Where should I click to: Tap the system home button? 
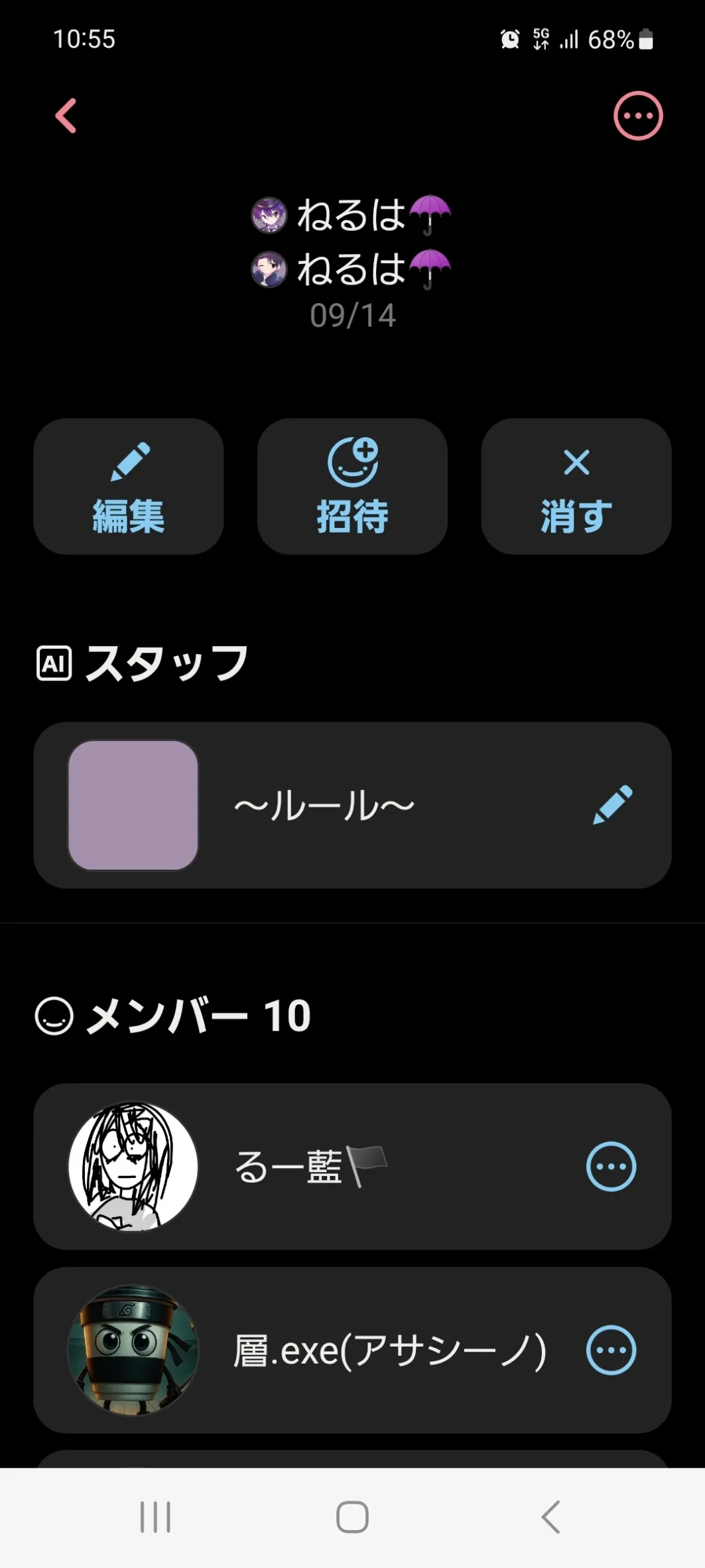pos(352,1518)
